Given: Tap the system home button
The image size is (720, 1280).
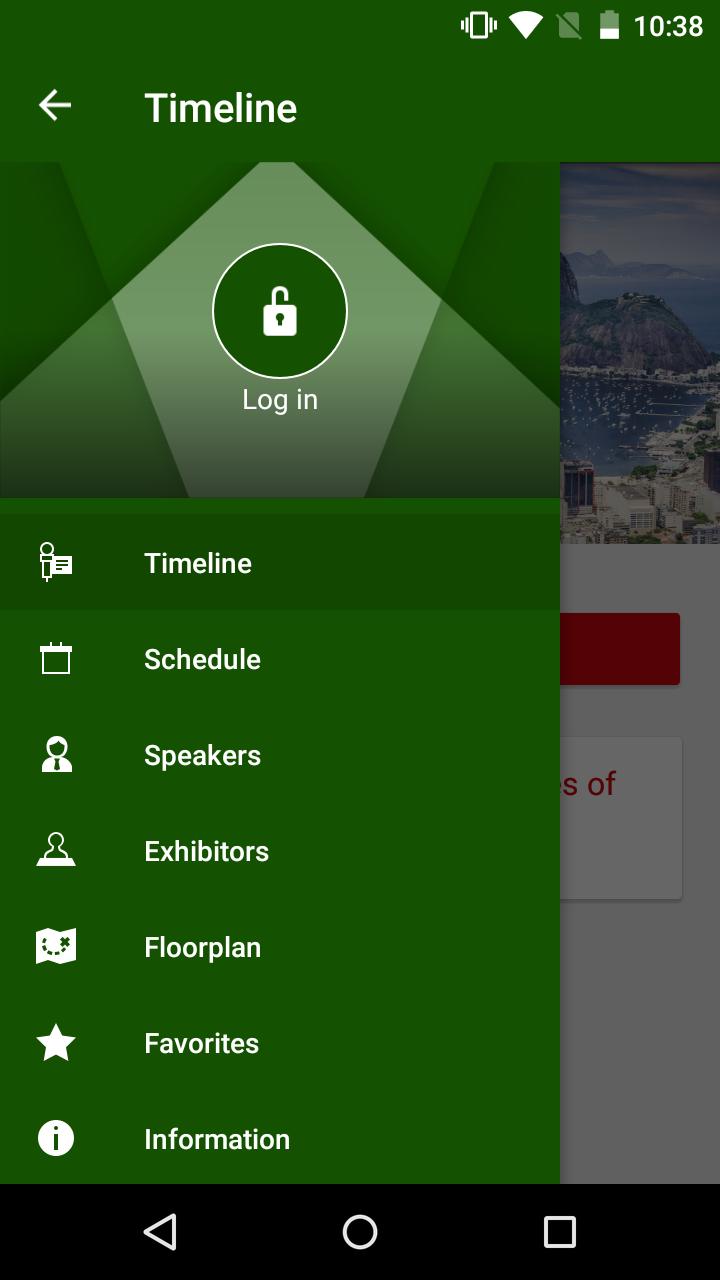Looking at the screenshot, I should [x=360, y=1232].
